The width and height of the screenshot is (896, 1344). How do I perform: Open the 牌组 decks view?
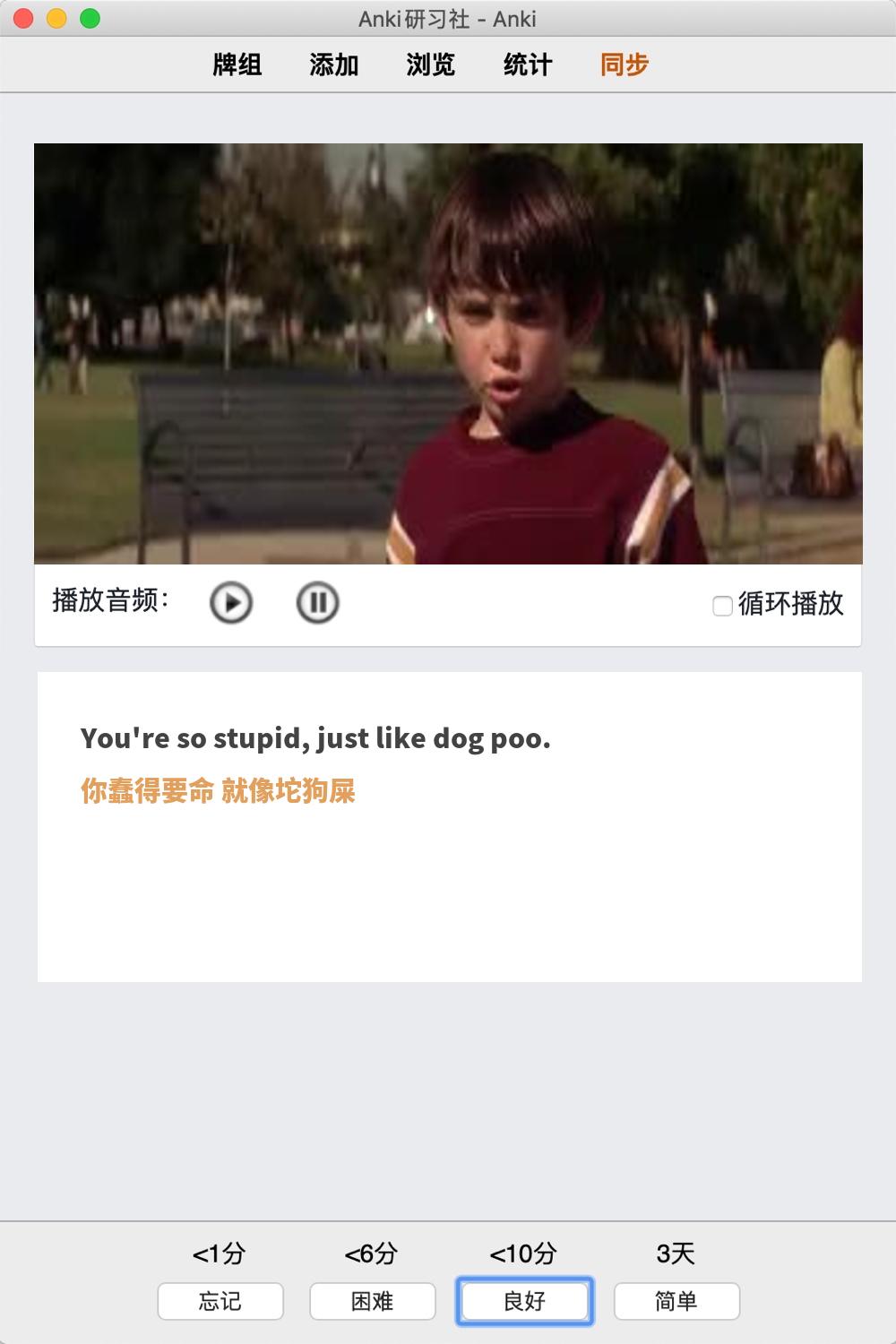[x=237, y=65]
